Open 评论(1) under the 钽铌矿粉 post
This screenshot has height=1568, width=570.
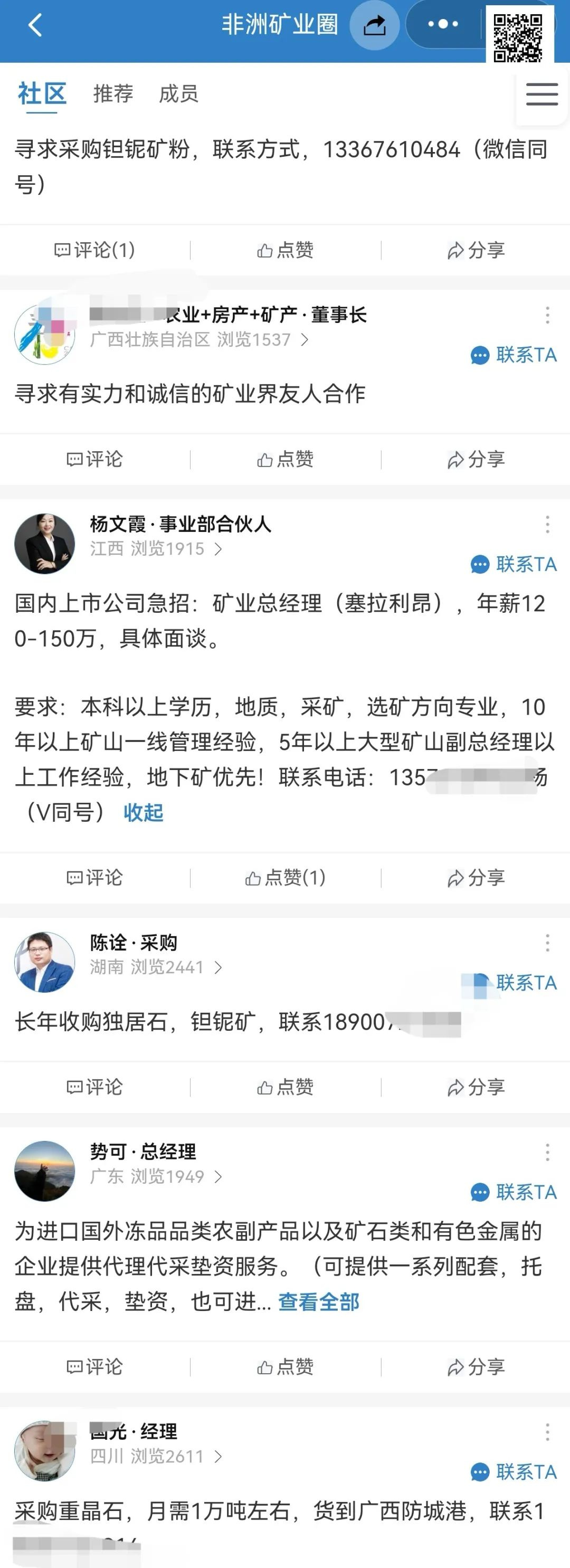(95, 250)
